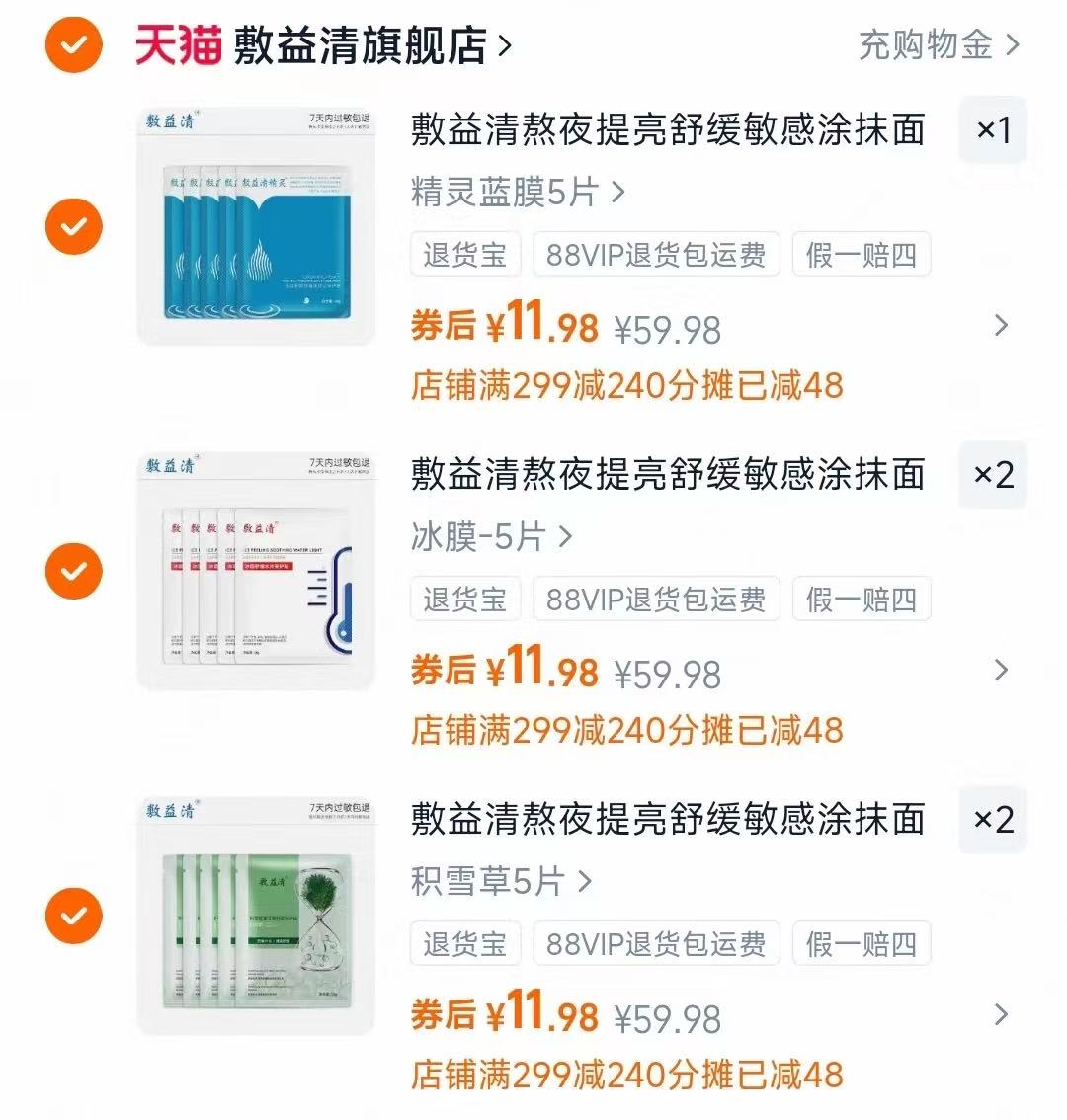Click the Tmall (天猫) logo icon
The height and width of the screenshot is (1120, 1067).
[x=176, y=44]
